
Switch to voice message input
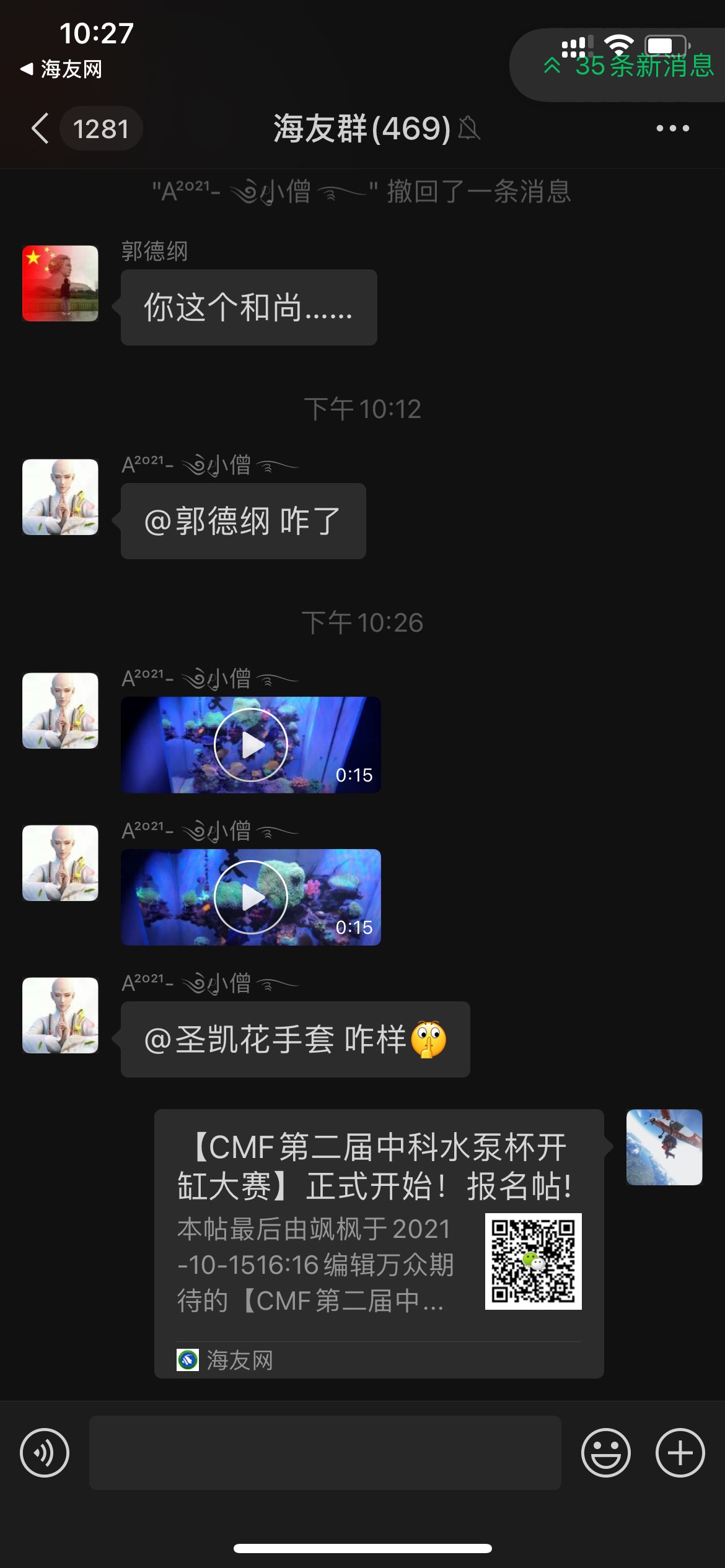(x=45, y=1453)
